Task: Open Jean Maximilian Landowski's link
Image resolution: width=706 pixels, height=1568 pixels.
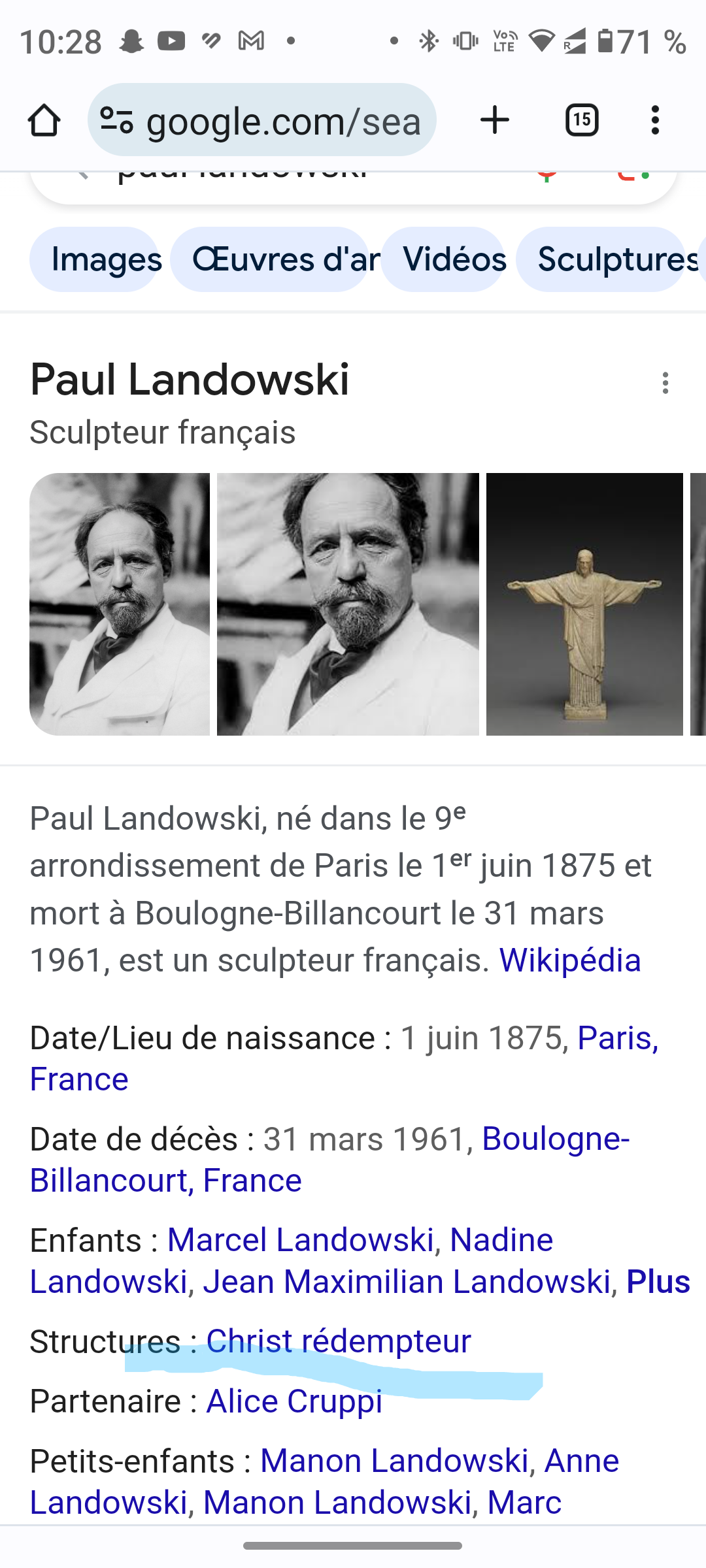Action: (407, 1282)
